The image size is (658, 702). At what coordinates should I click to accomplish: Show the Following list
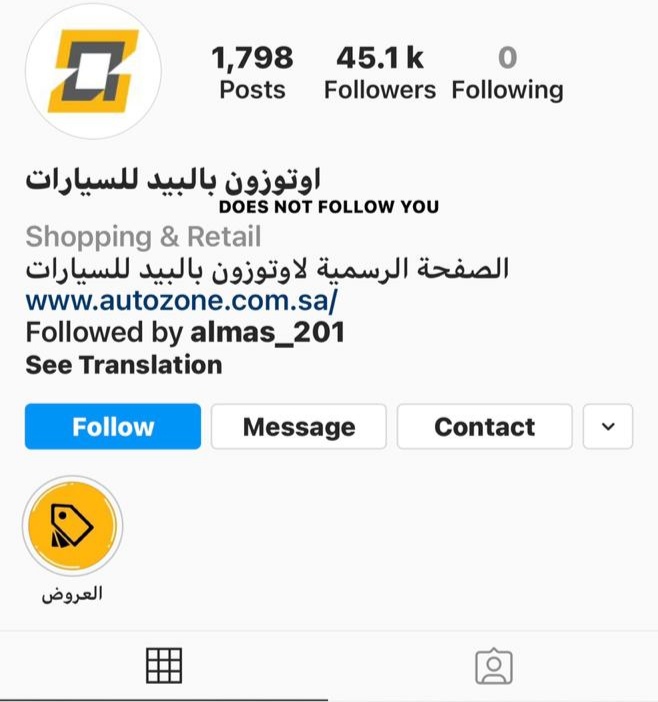[x=507, y=72]
